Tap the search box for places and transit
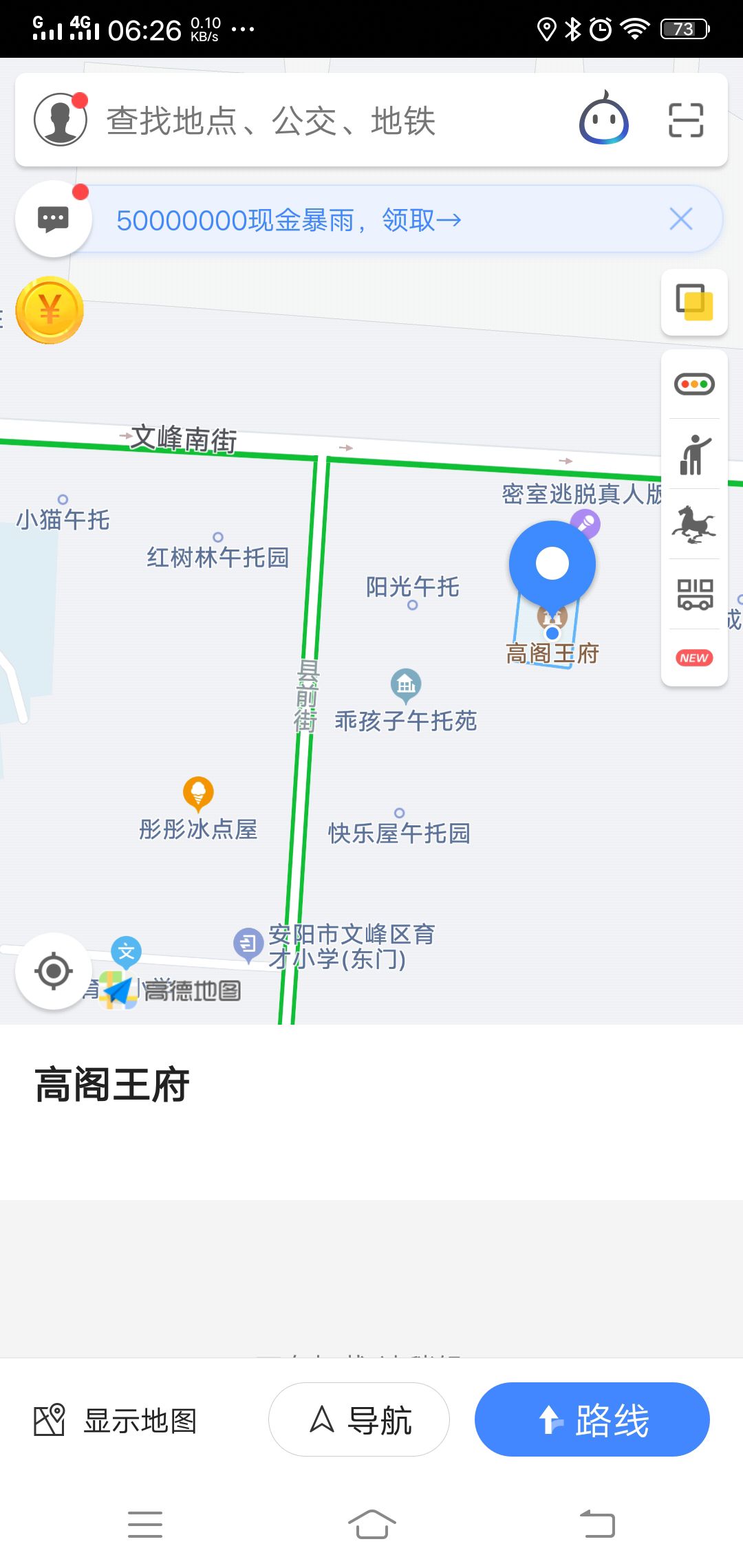 coord(310,121)
